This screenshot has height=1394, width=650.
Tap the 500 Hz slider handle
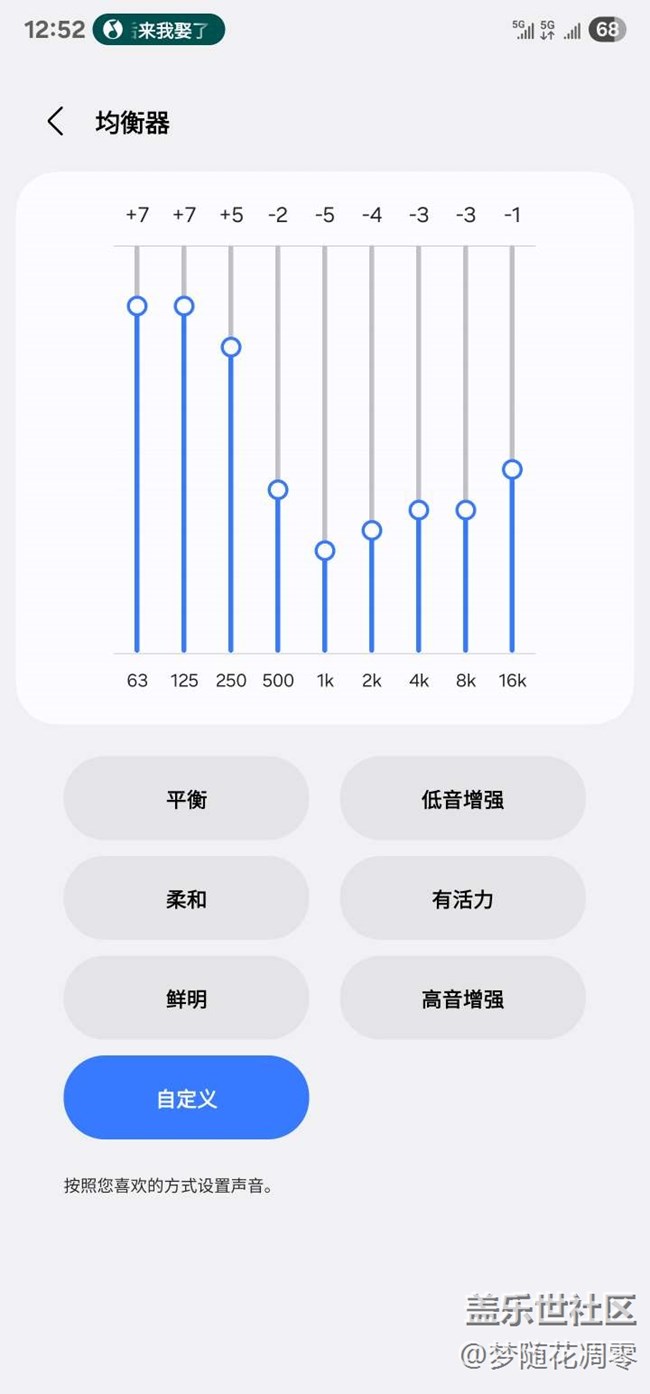point(278,490)
